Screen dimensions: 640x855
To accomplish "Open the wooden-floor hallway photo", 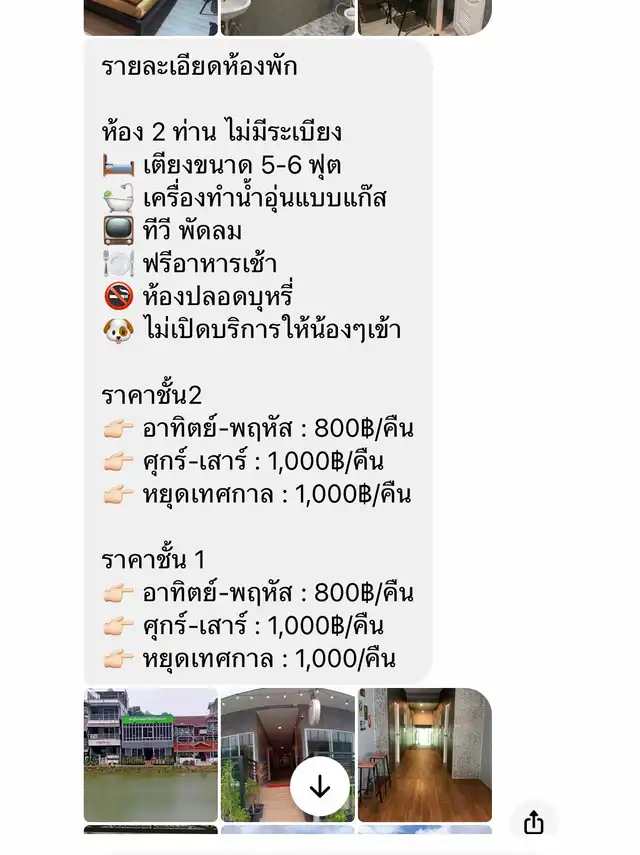I will 425,754.
